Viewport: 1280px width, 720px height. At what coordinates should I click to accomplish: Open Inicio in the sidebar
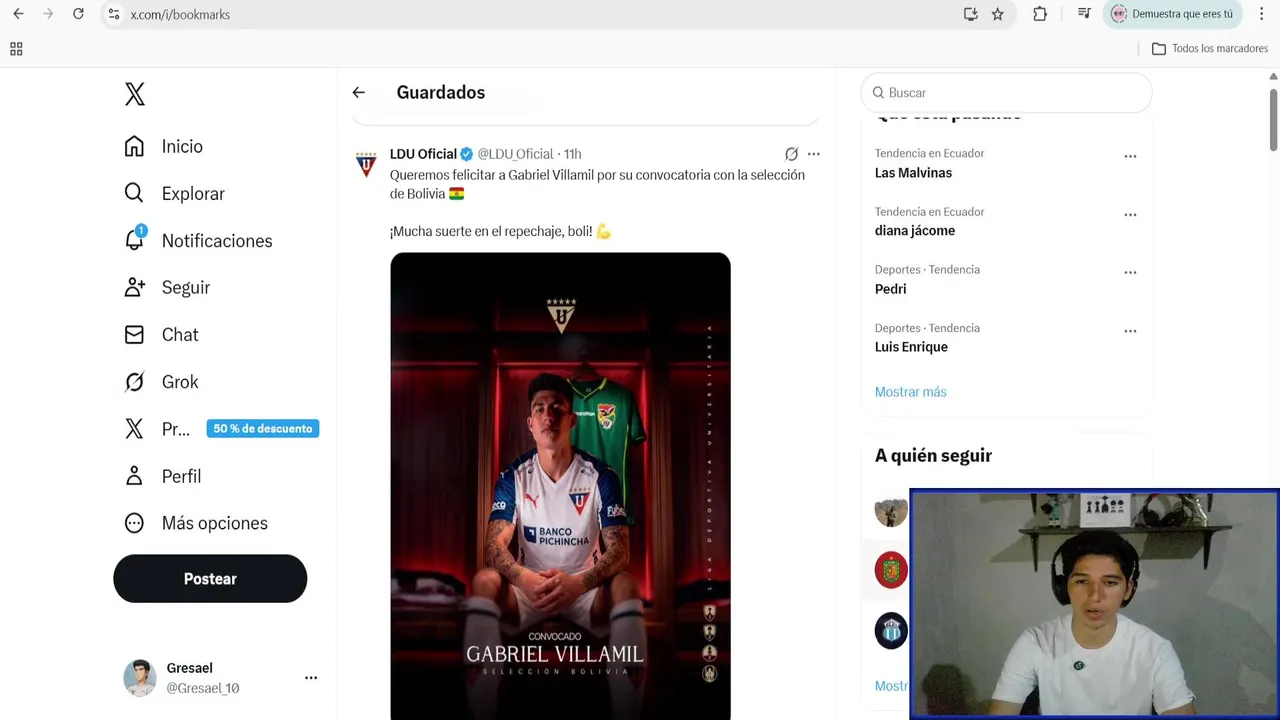pyautogui.click(x=181, y=146)
